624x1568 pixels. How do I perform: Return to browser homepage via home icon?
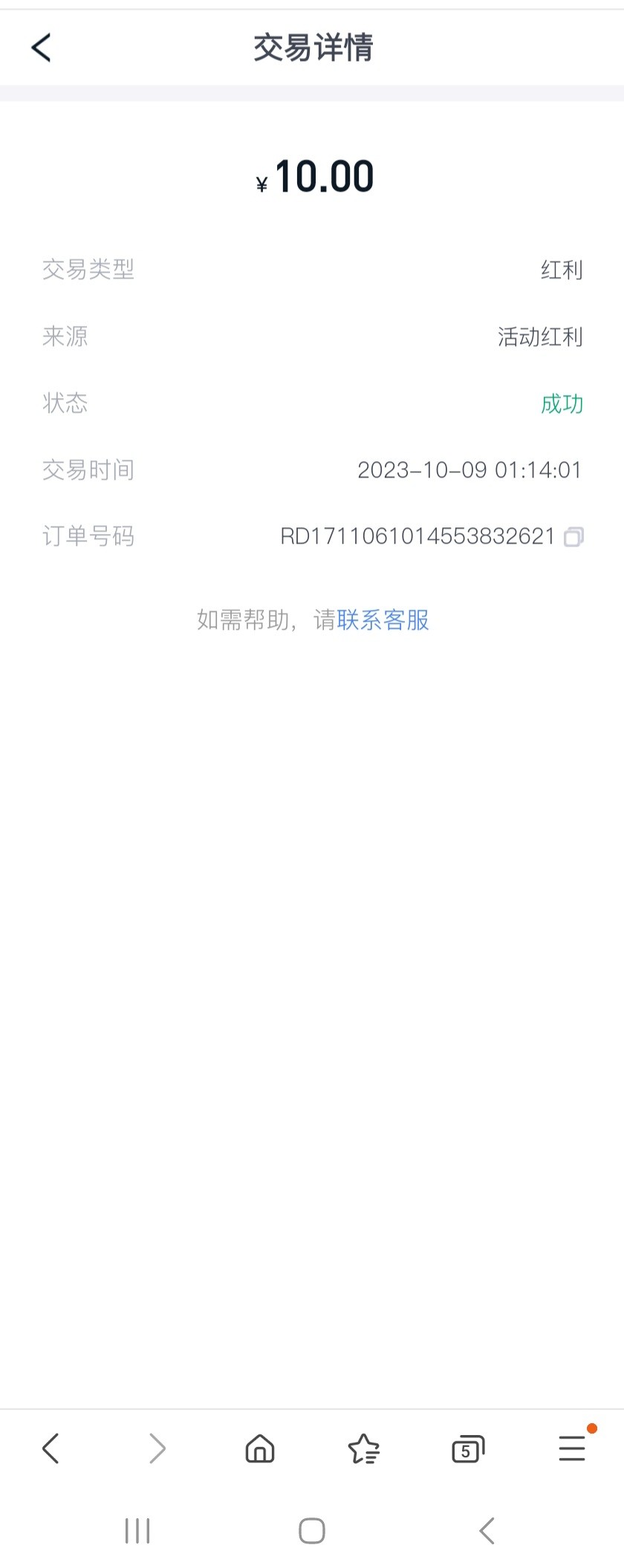pyautogui.click(x=259, y=1448)
